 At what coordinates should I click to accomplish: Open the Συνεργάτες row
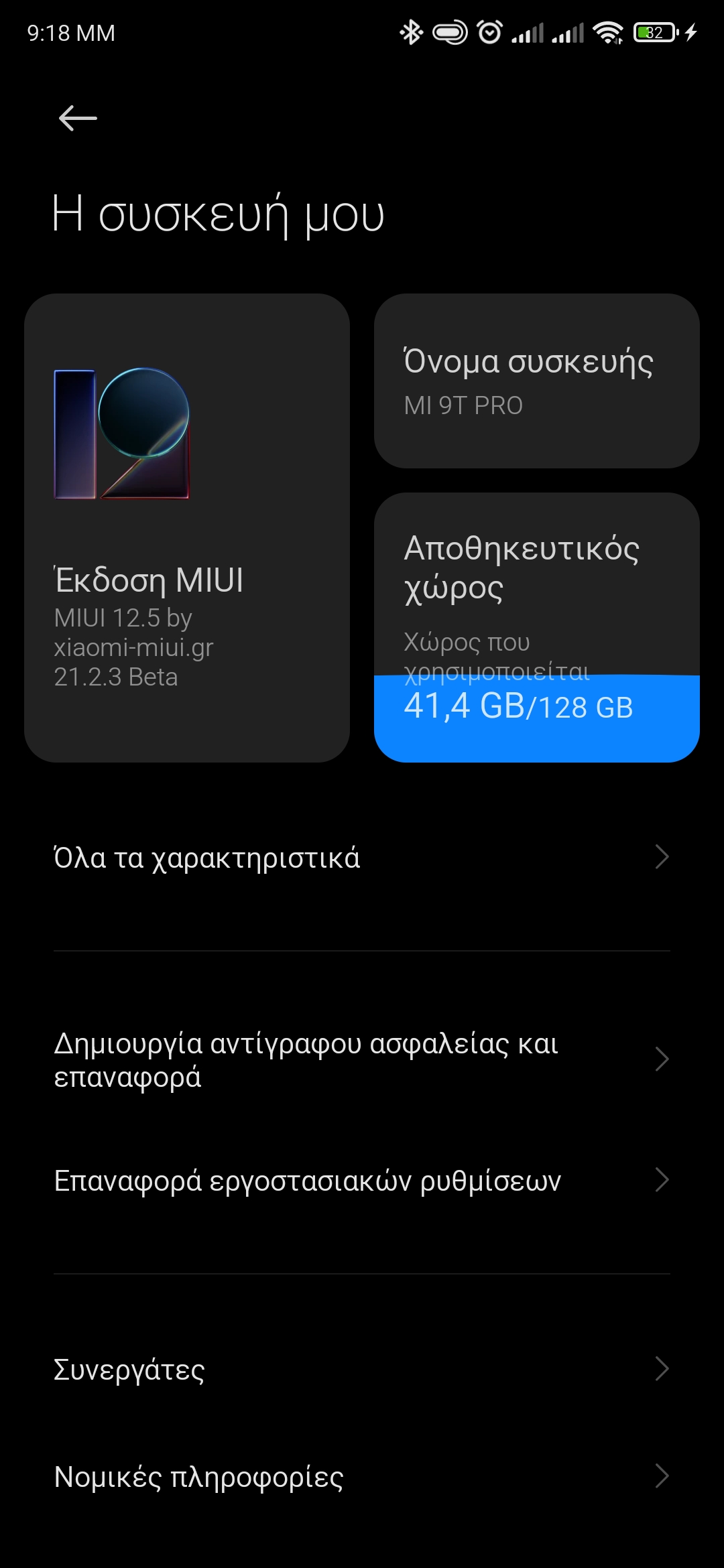(x=362, y=1370)
